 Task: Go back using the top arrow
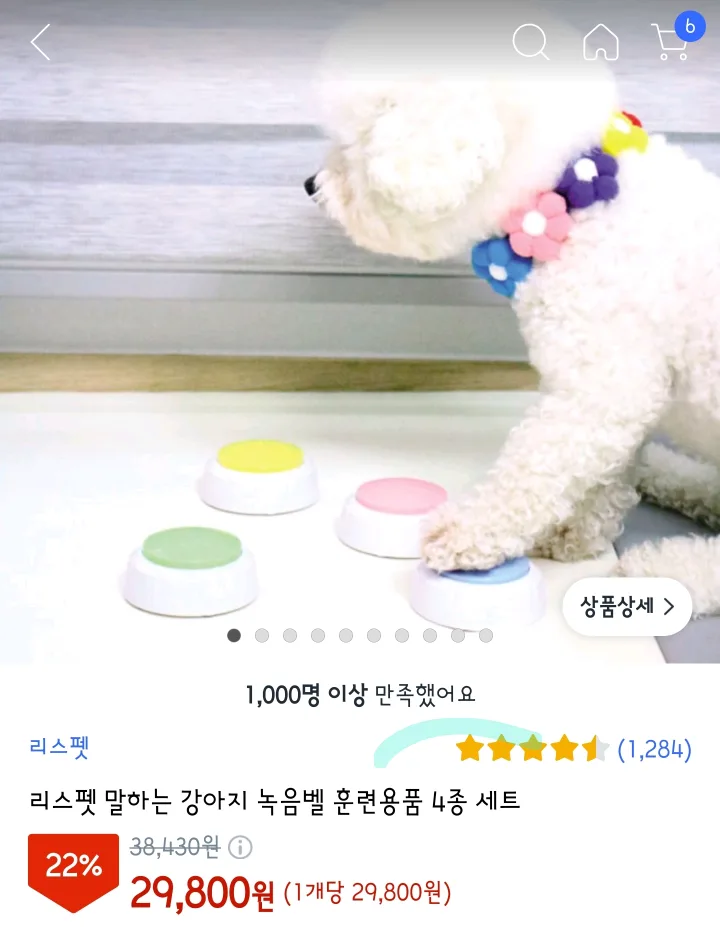40,42
